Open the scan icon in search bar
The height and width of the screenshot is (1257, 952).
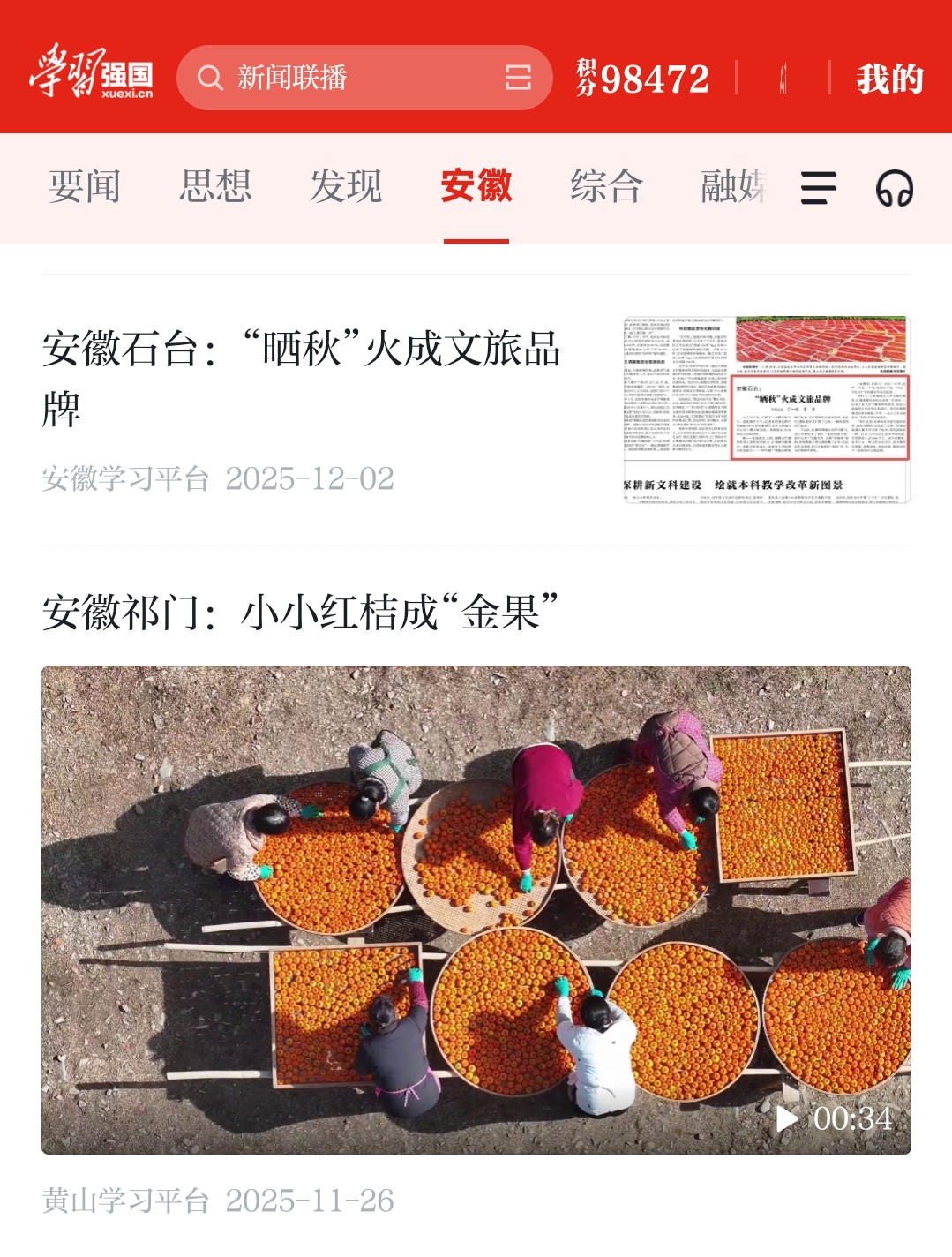pos(518,78)
